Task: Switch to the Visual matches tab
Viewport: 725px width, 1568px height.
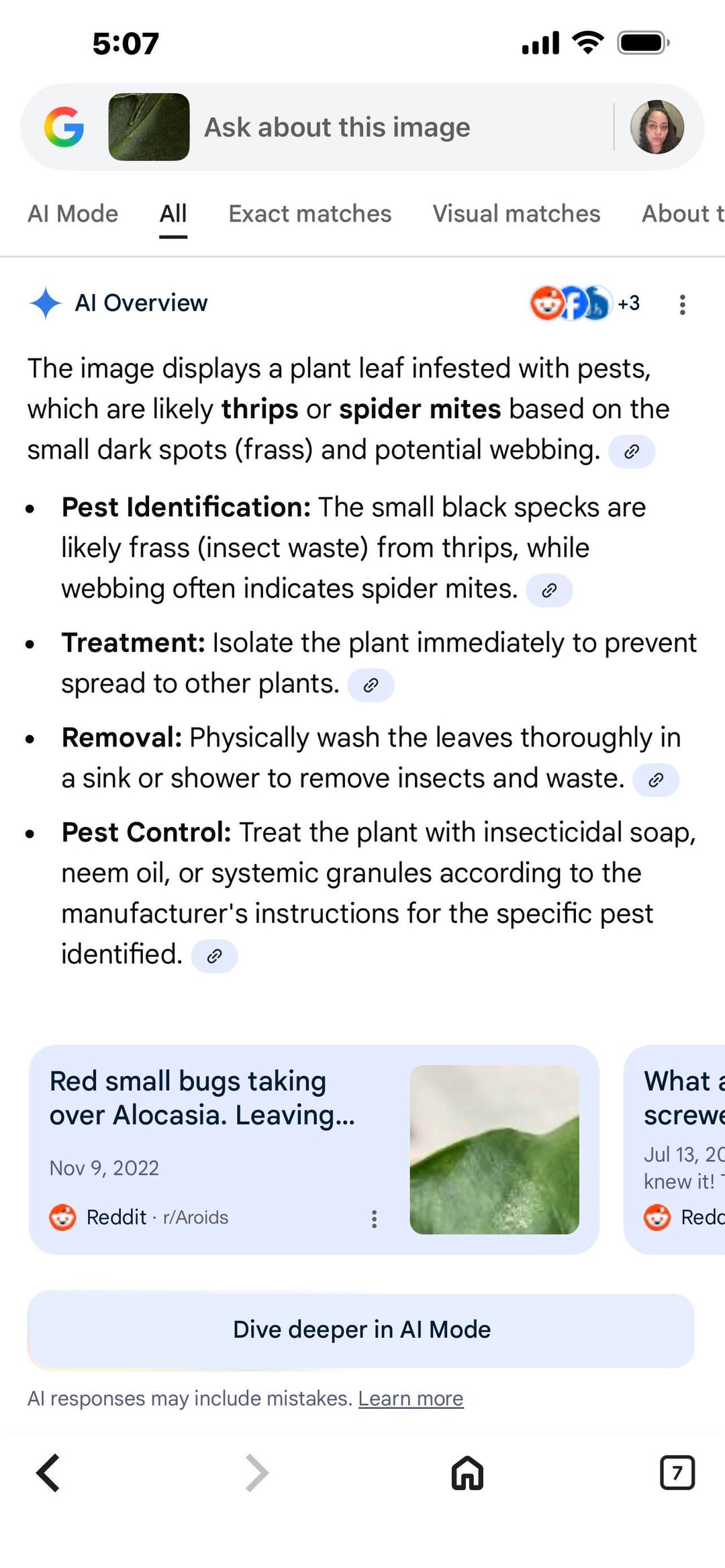Action: [x=516, y=213]
